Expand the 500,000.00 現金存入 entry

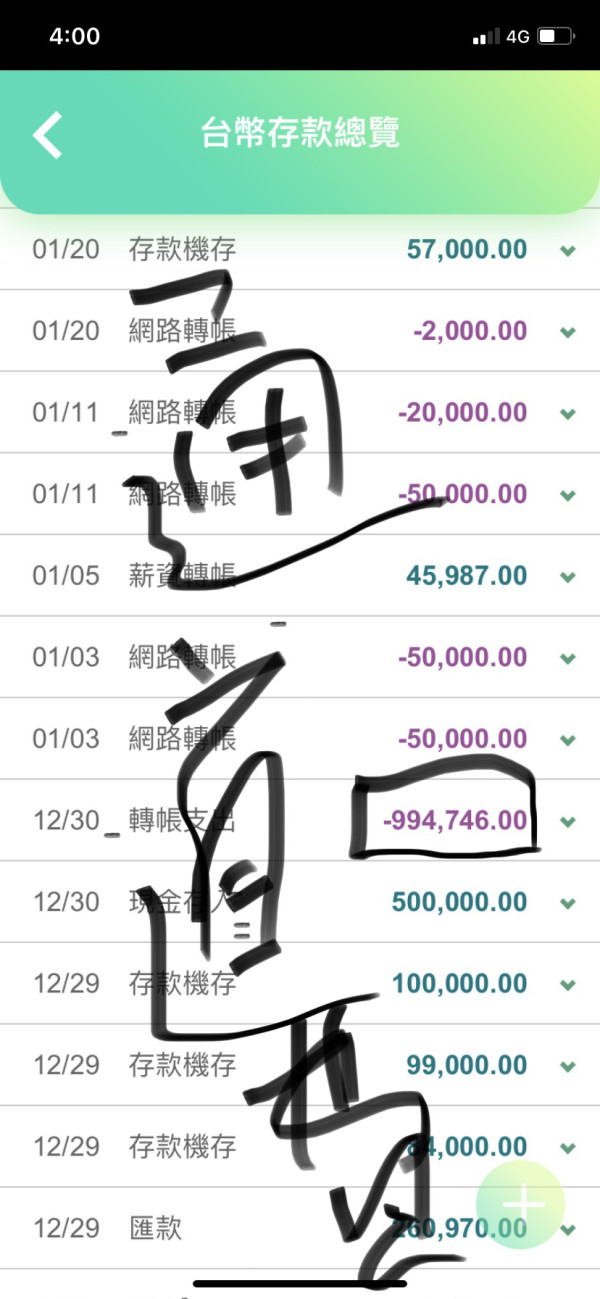568,904
